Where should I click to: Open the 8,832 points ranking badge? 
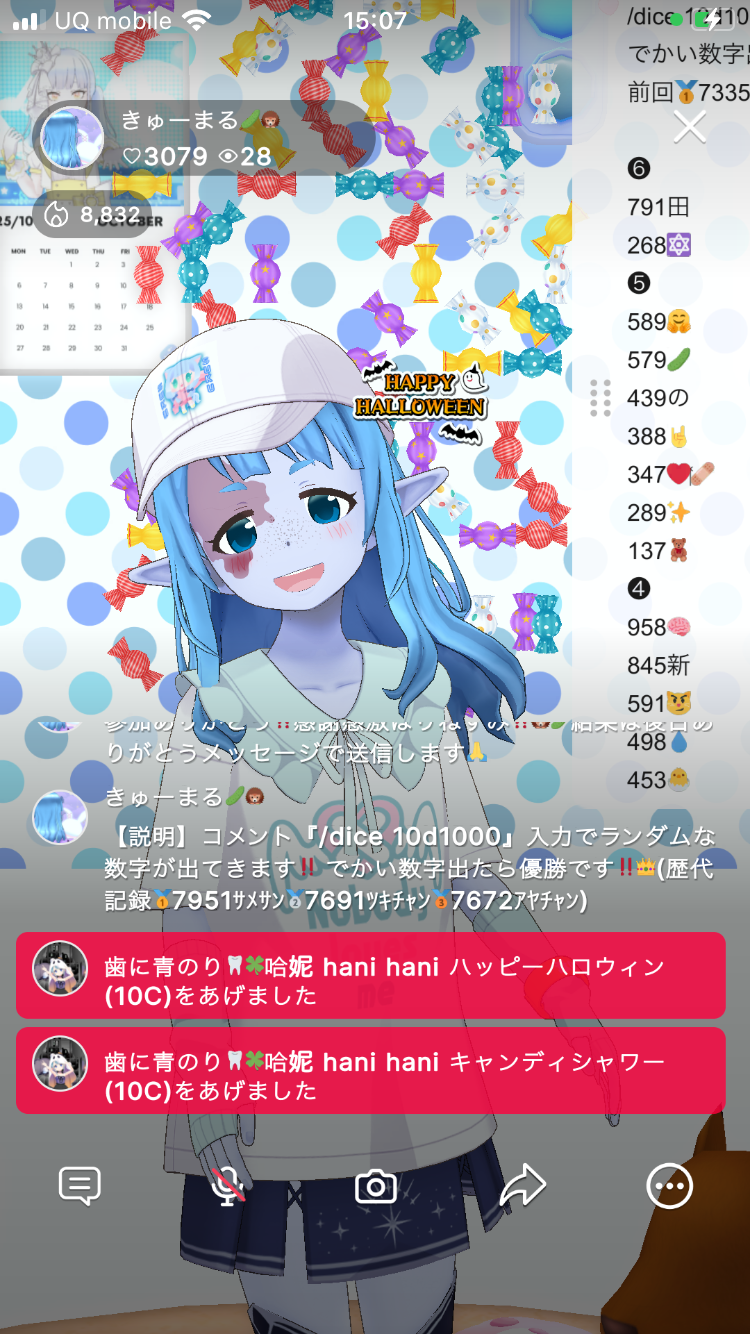[x=94, y=214]
